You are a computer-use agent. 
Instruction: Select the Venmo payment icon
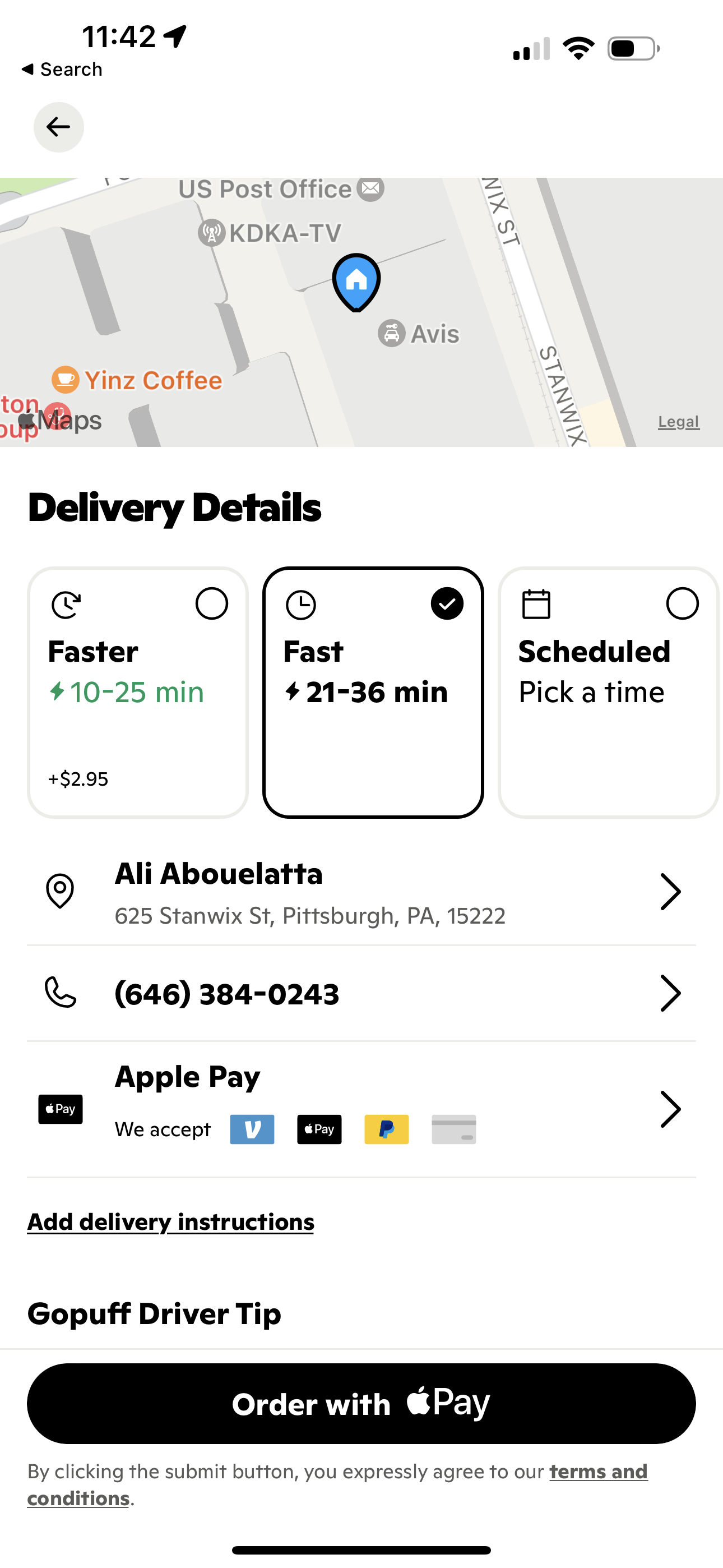click(x=252, y=1129)
